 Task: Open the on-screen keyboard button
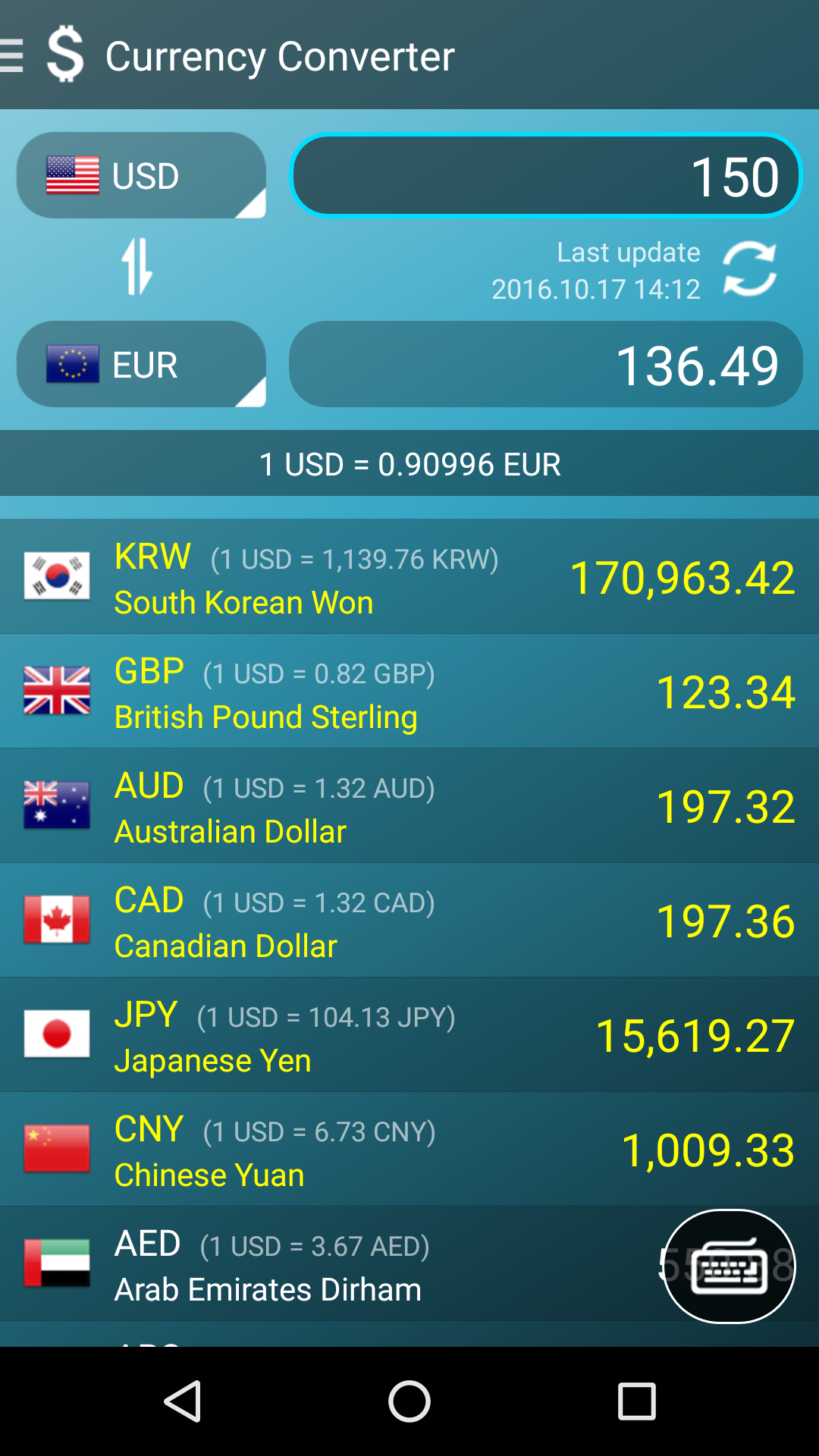coord(730,1265)
